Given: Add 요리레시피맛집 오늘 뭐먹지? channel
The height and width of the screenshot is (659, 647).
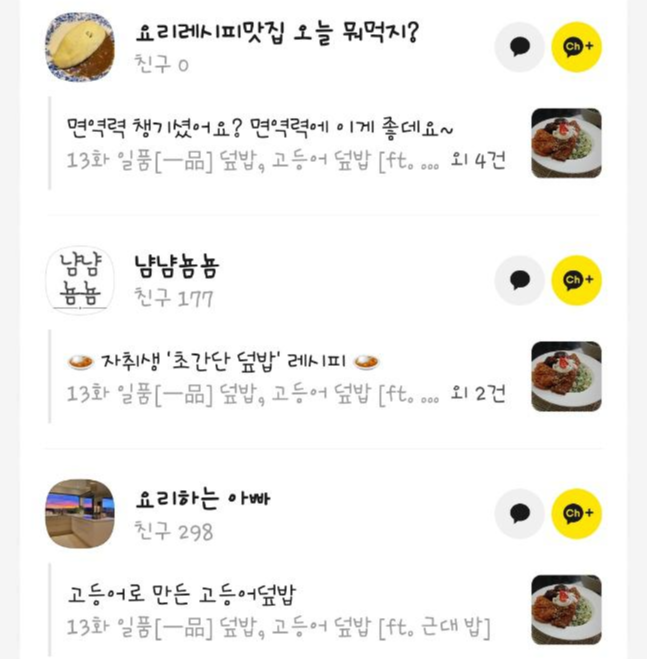Looking at the screenshot, I should [576, 47].
